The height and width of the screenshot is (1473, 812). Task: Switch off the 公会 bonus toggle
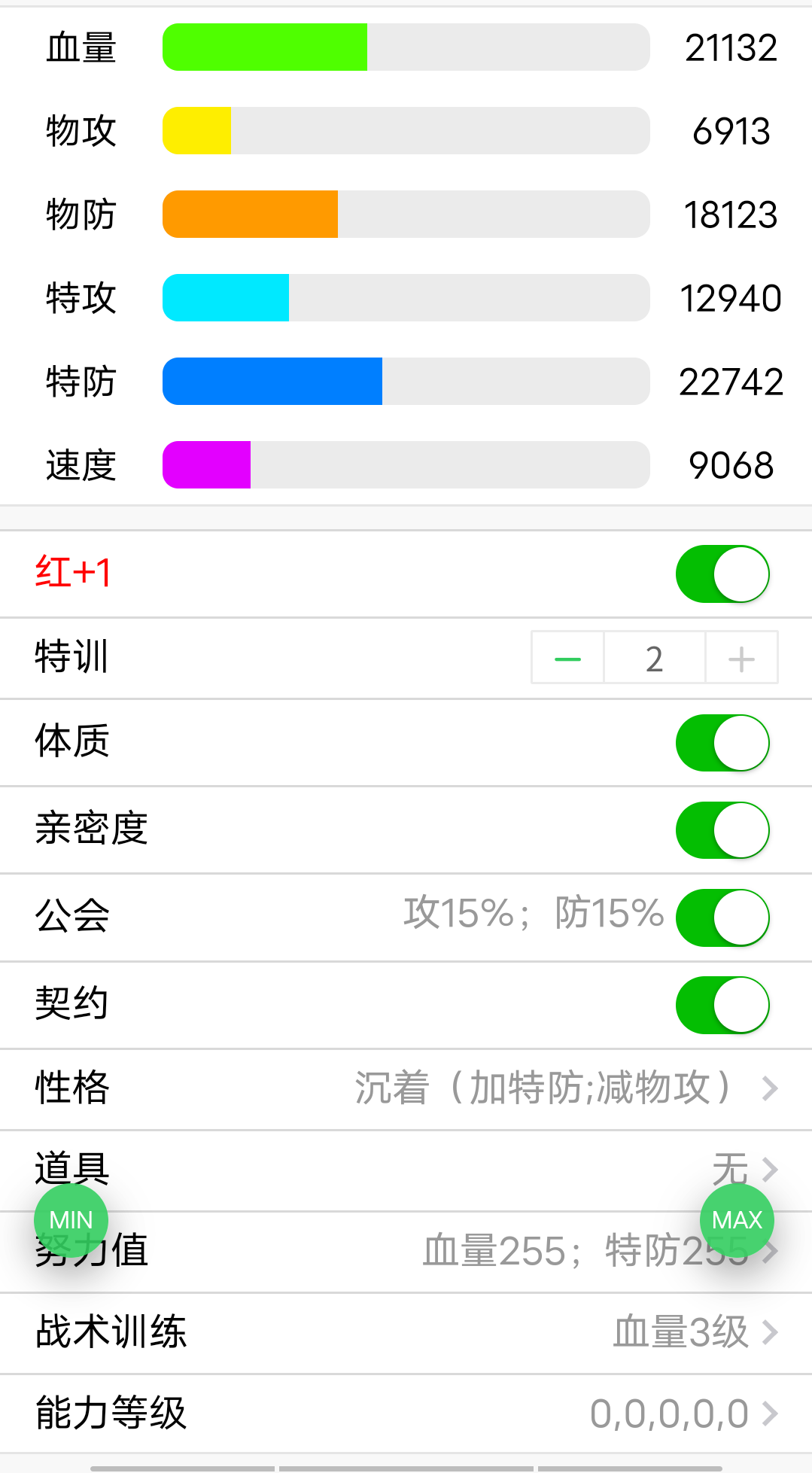click(x=722, y=918)
